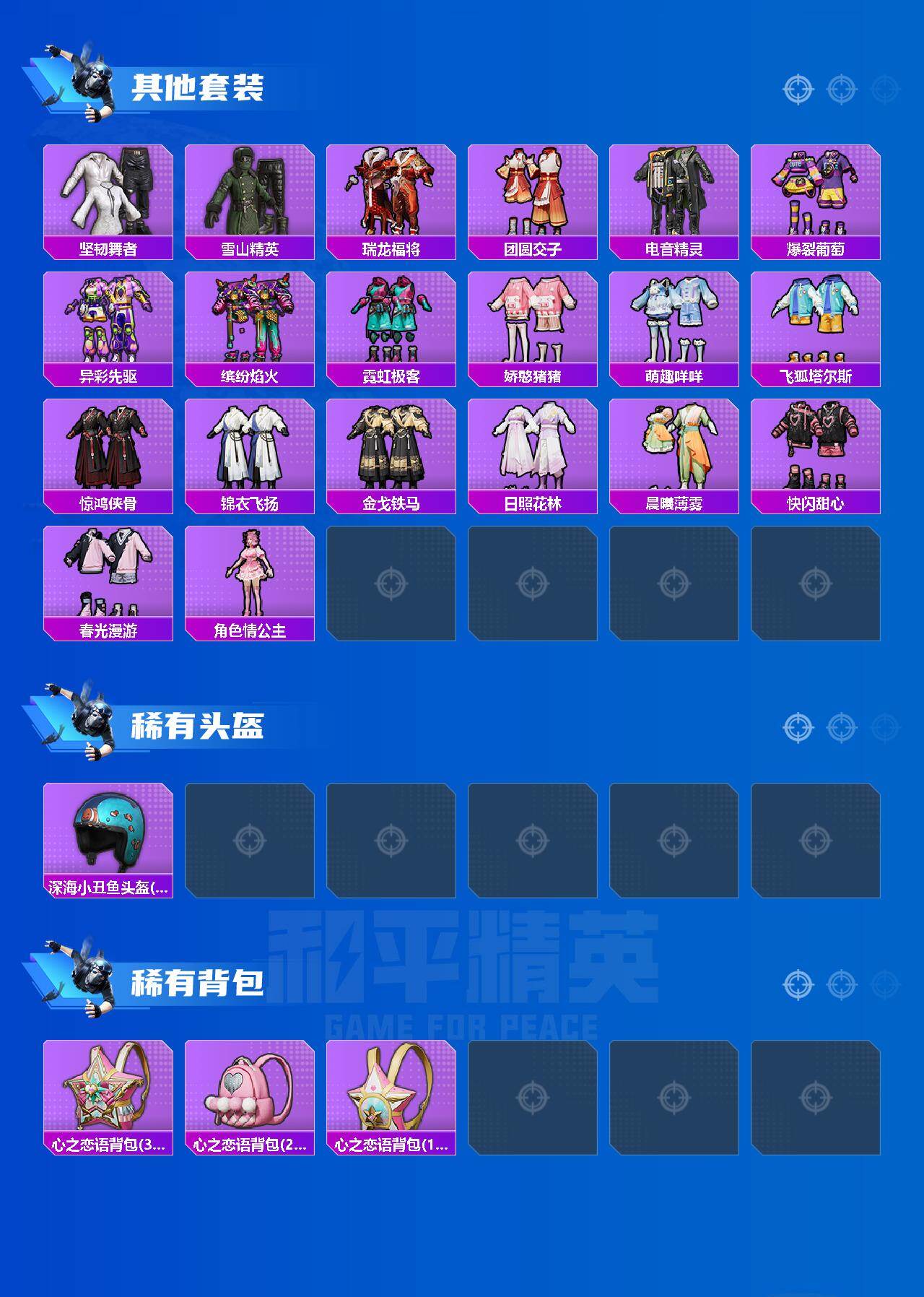The height and width of the screenshot is (1297, 924).
Task: Select the 异彩先驱 neon suit
Action: pos(107,325)
